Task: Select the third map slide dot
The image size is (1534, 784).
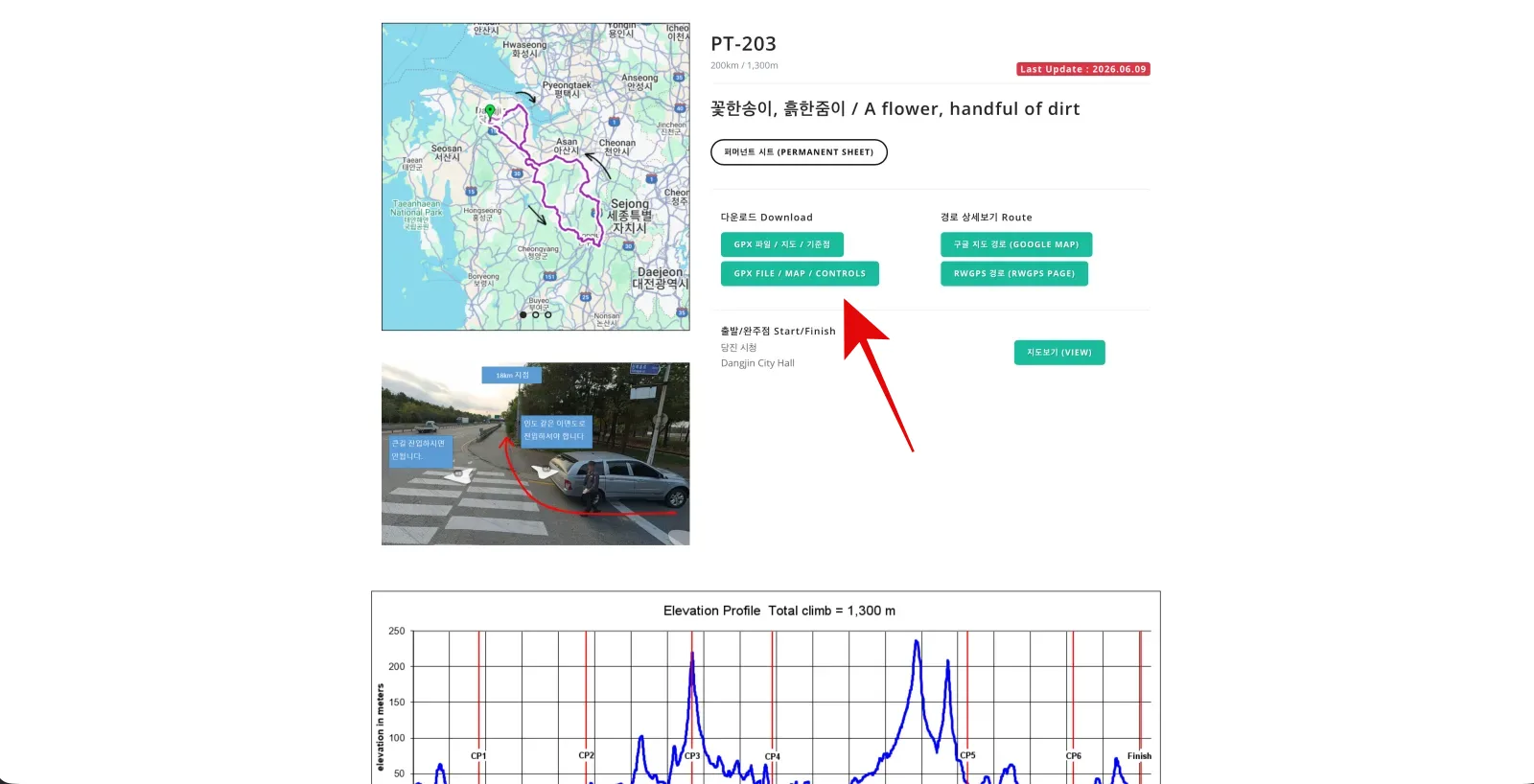Action: 548,314
